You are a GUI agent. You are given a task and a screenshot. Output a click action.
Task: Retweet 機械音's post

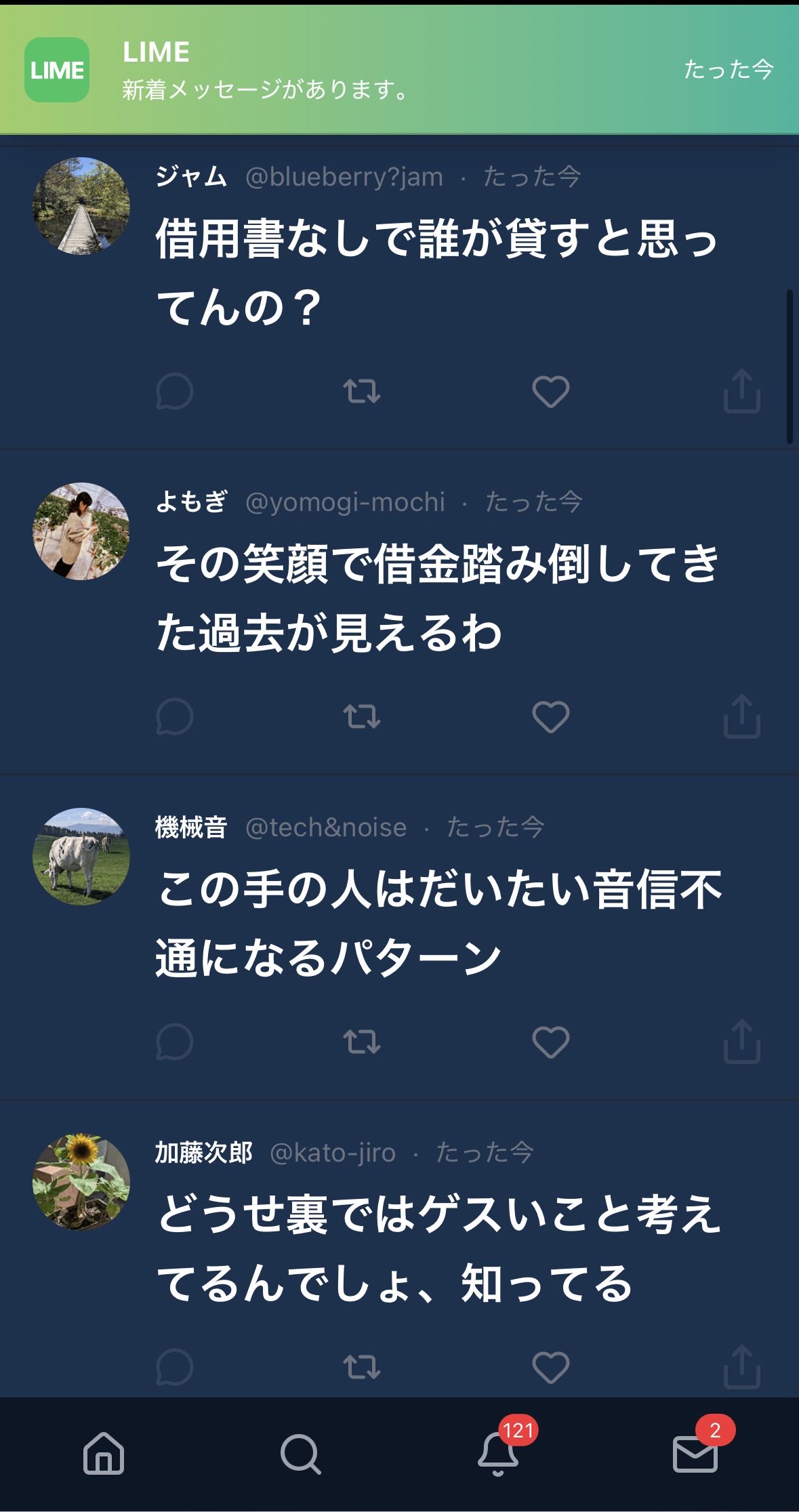coord(361,1042)
